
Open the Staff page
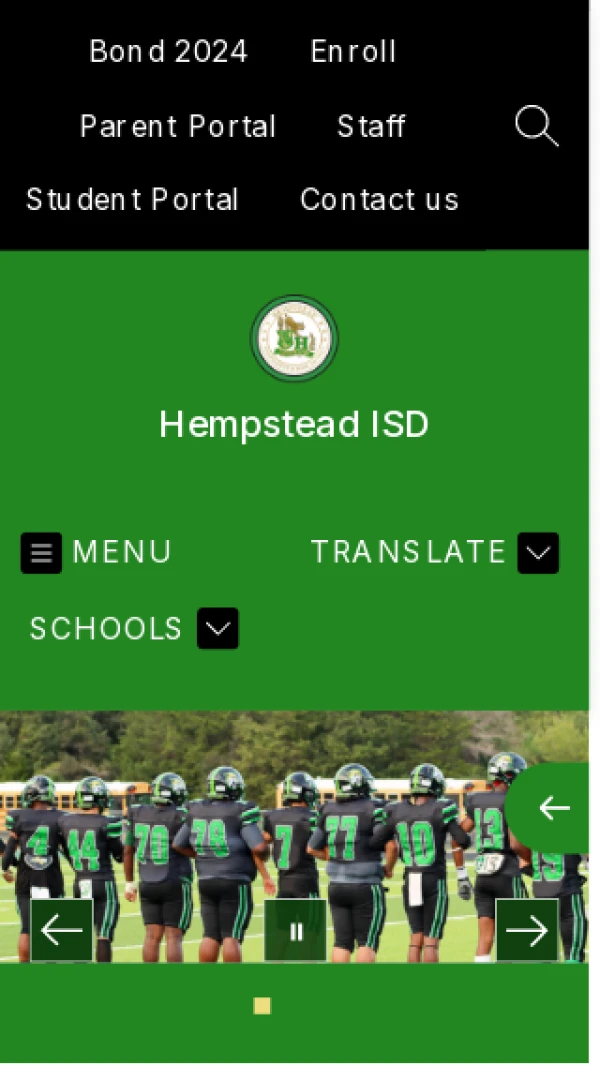(x=371, y=126)
